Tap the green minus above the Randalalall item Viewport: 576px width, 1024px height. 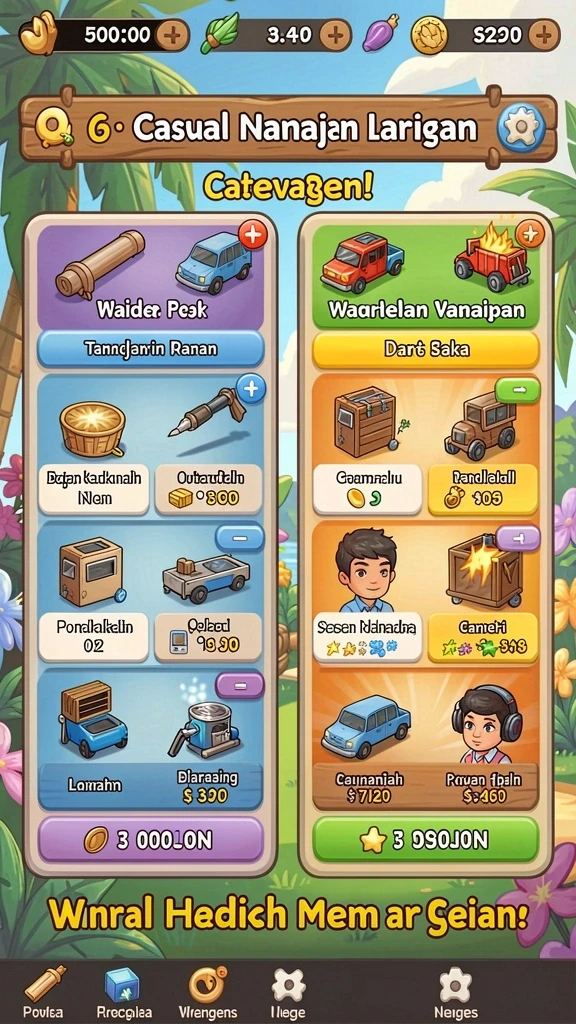click(x=517, y=390)
